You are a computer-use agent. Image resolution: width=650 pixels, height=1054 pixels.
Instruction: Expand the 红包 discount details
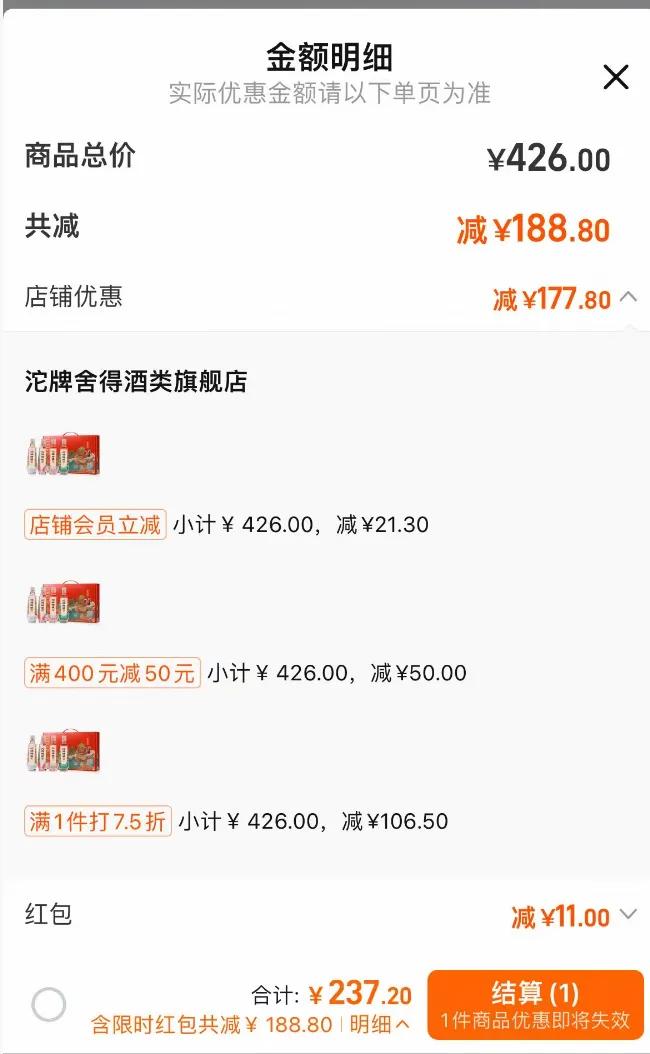click(628, 914)
